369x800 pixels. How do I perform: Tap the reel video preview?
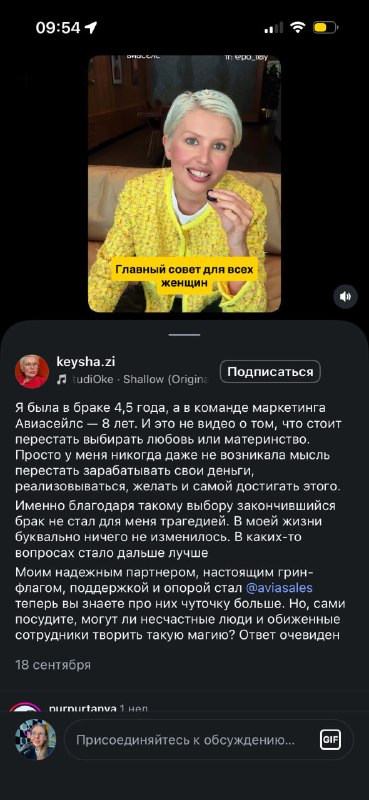[184, 184]
